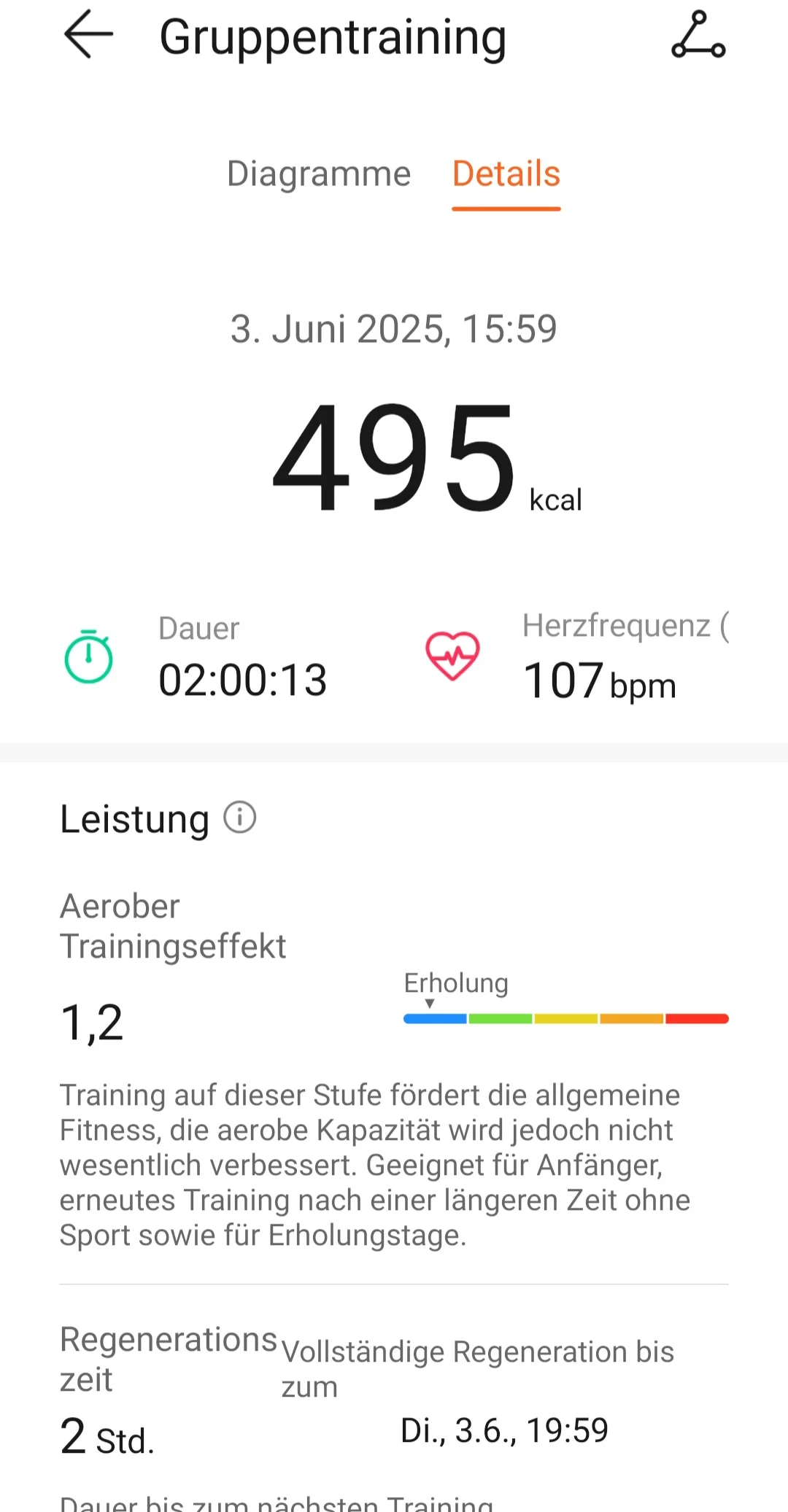This screenshot has width=788, height=1512.
Task: Tap the info circle near Aerober Trainingseffekt
Action: pos(239,818)
